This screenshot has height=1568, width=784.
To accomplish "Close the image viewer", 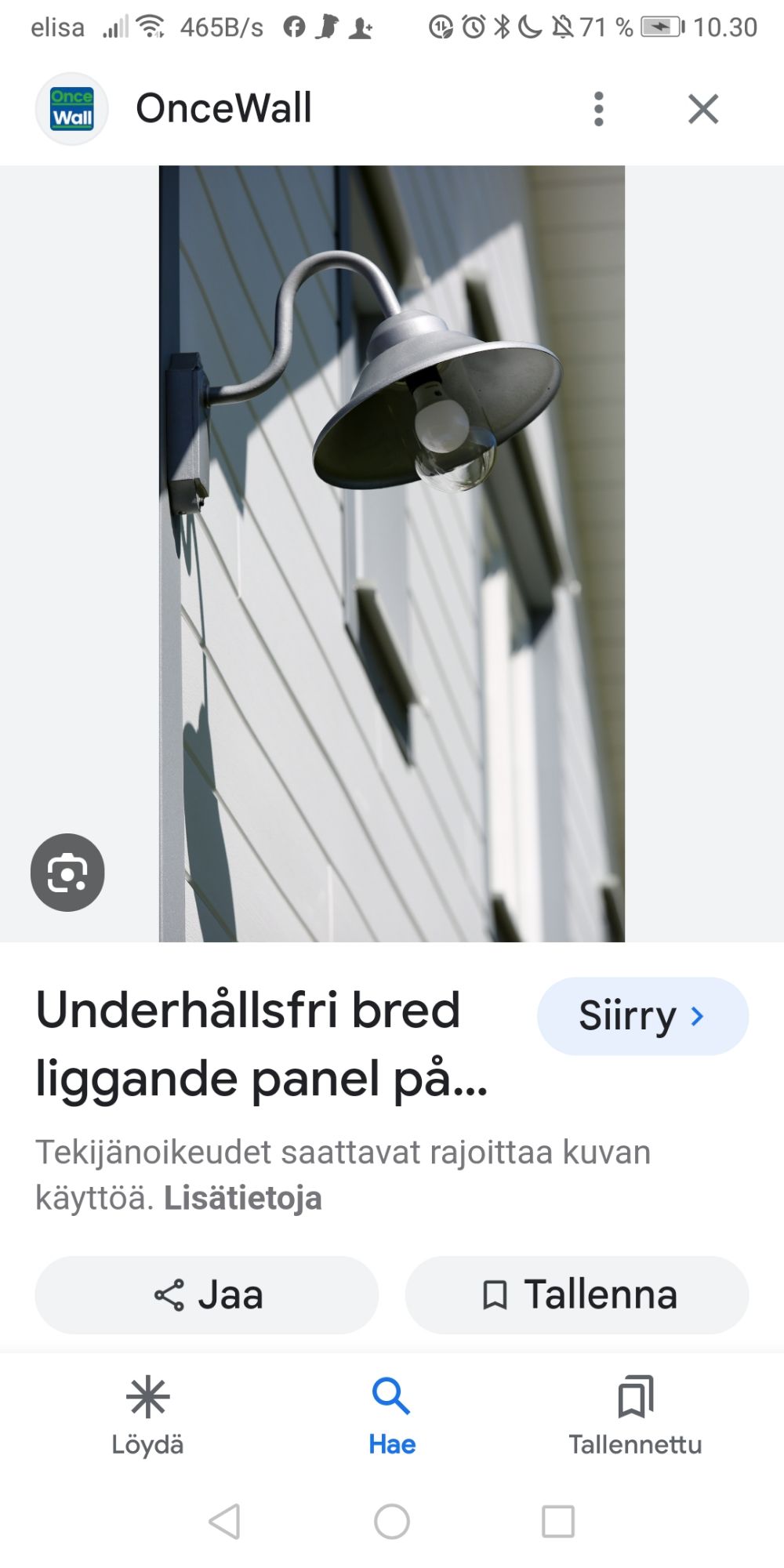I will coord(703,109).
